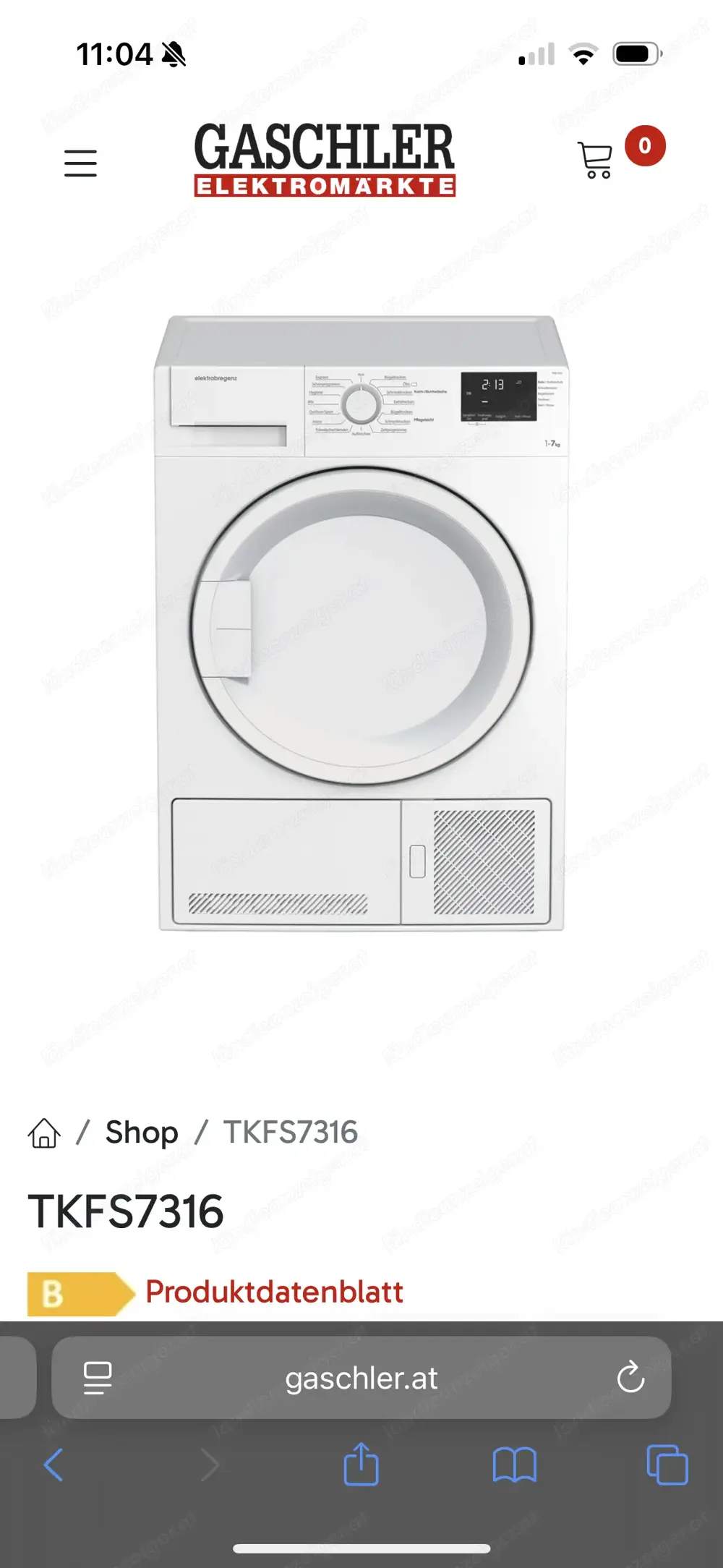Go back to previous page
Viewport: 723px width, 1568px height.
tap(54, 1465)
